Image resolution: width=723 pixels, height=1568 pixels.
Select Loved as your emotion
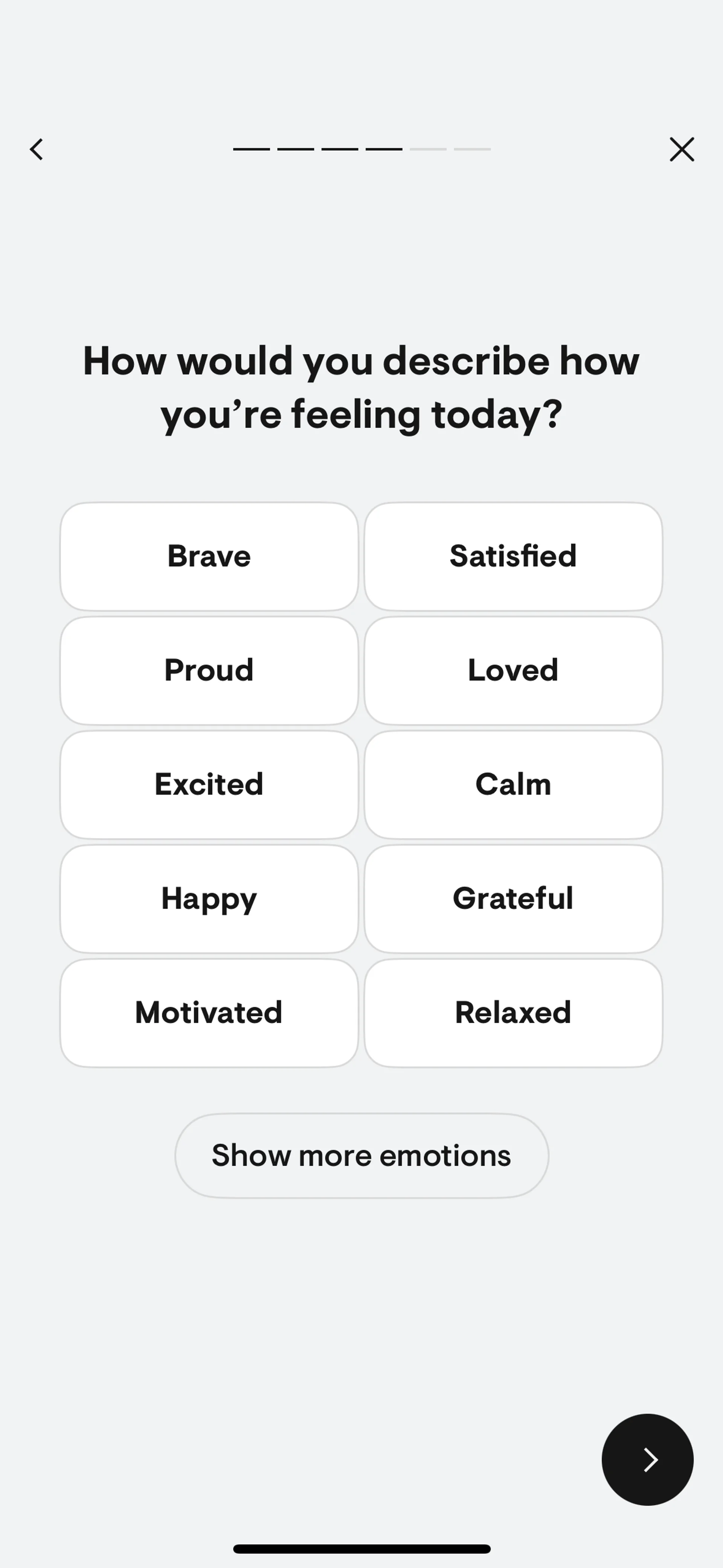(513, 670)
